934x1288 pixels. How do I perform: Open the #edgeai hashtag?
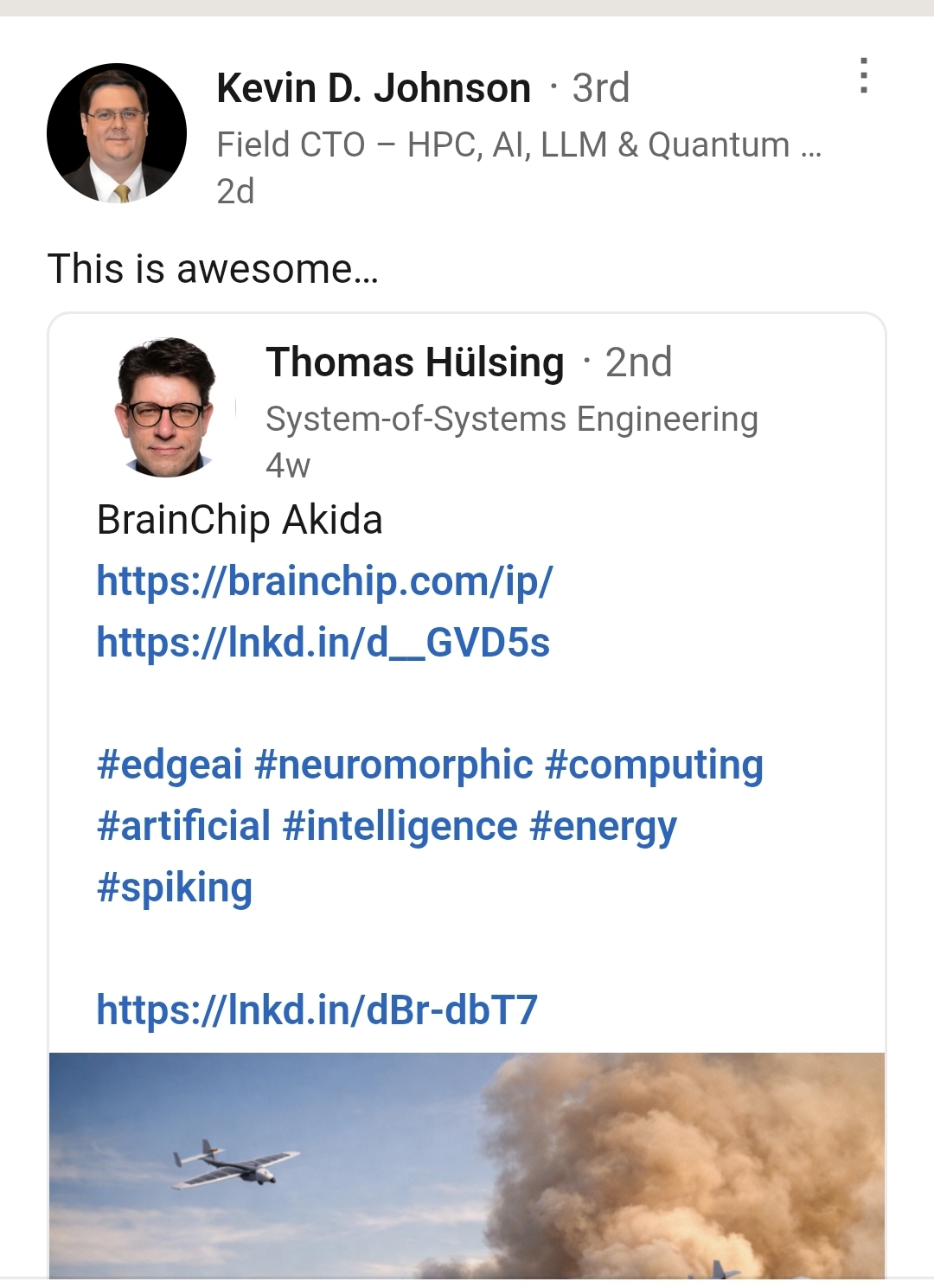[x=170, y=766]
